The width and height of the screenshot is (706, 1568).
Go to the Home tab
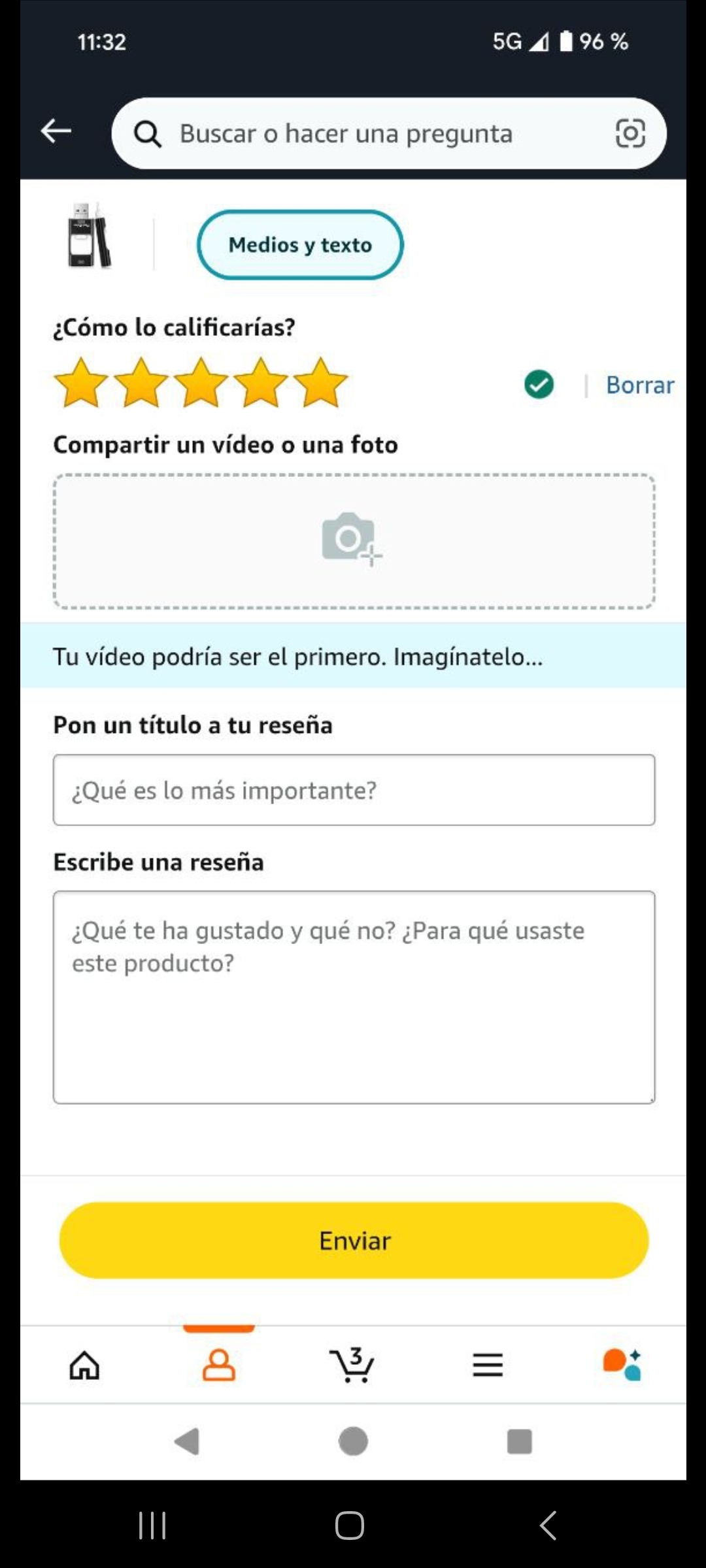85,1365
